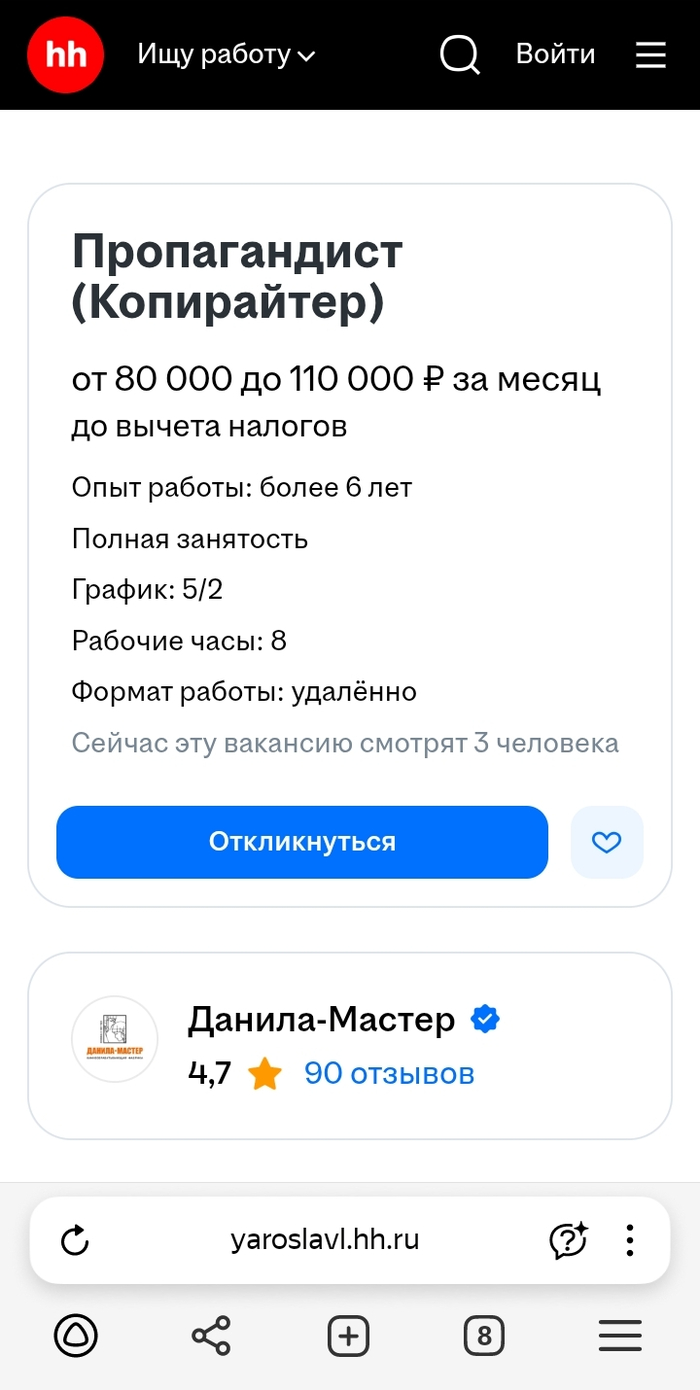
Task: Open the vacancy search magnifier
Action: [459, 55]
